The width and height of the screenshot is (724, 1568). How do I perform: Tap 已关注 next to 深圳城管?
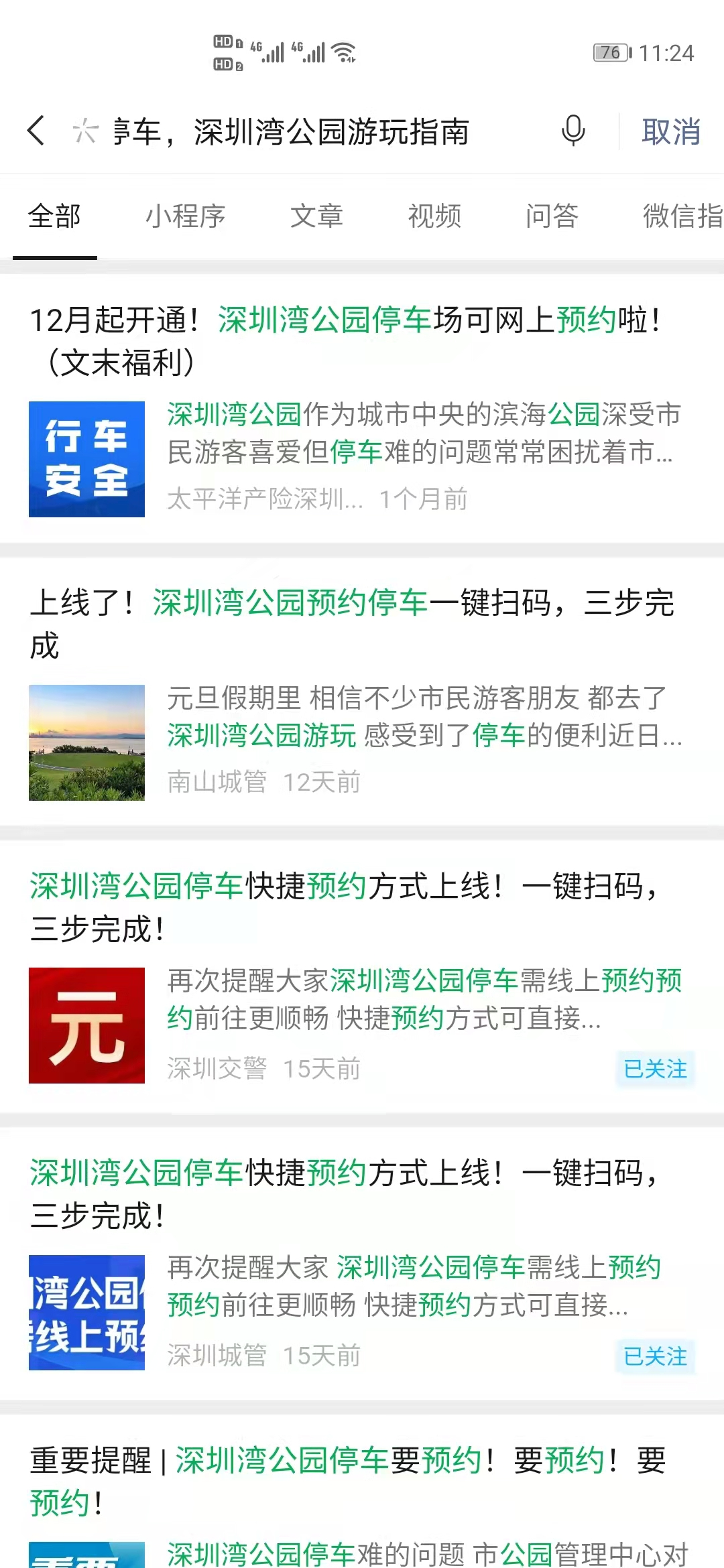pyautogui.click(x=655, y=1356)
